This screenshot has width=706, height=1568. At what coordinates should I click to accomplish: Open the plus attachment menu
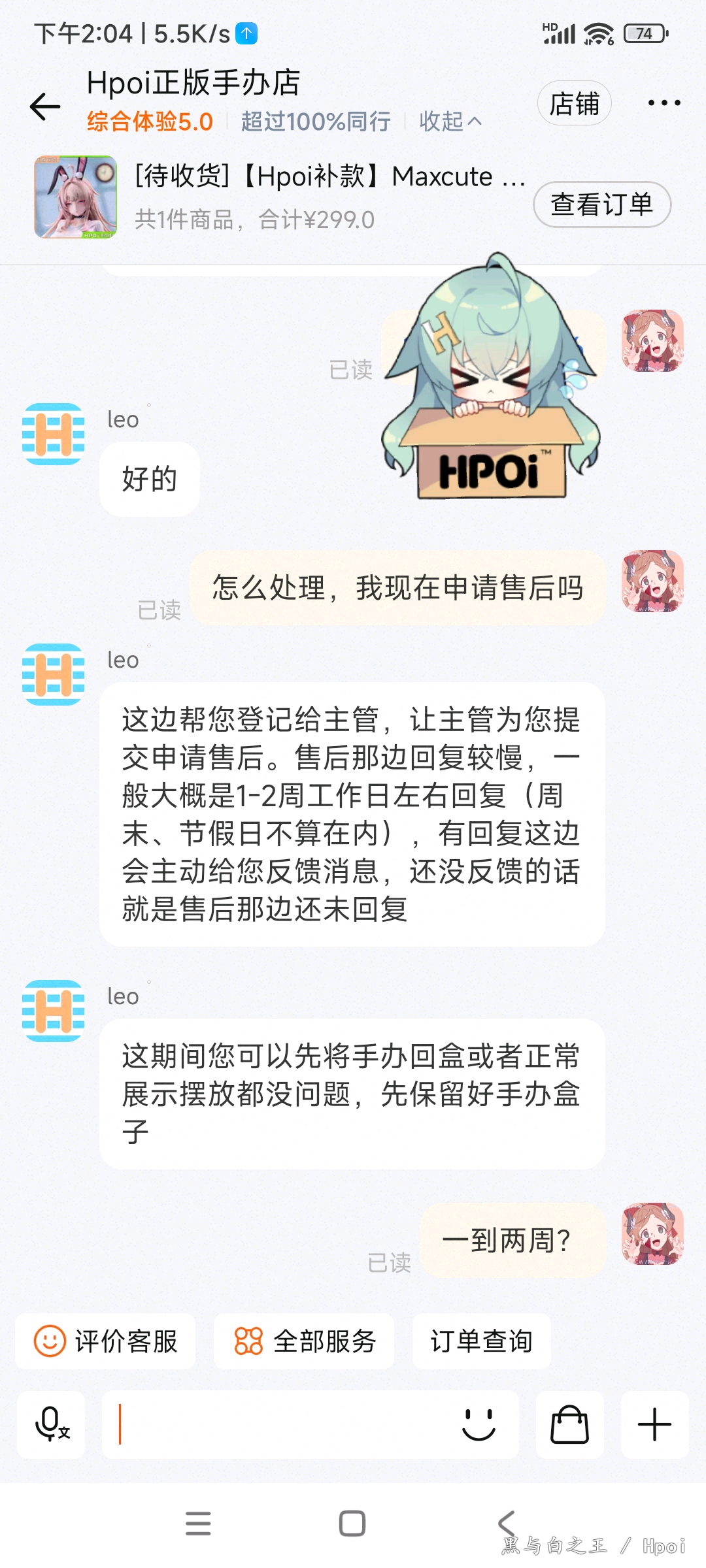point(654,1424)
